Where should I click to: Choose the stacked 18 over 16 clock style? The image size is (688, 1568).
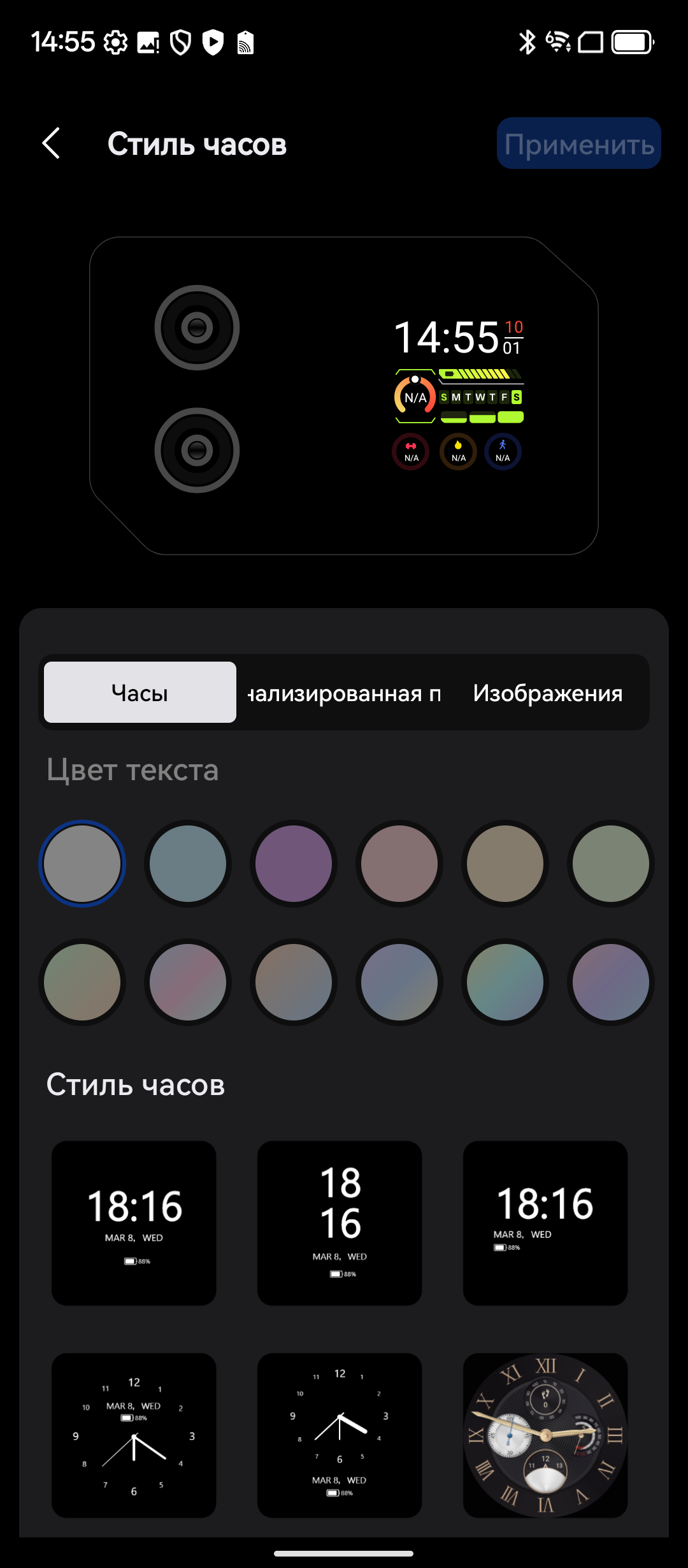pyautogui.click(x=340, y=1223)
